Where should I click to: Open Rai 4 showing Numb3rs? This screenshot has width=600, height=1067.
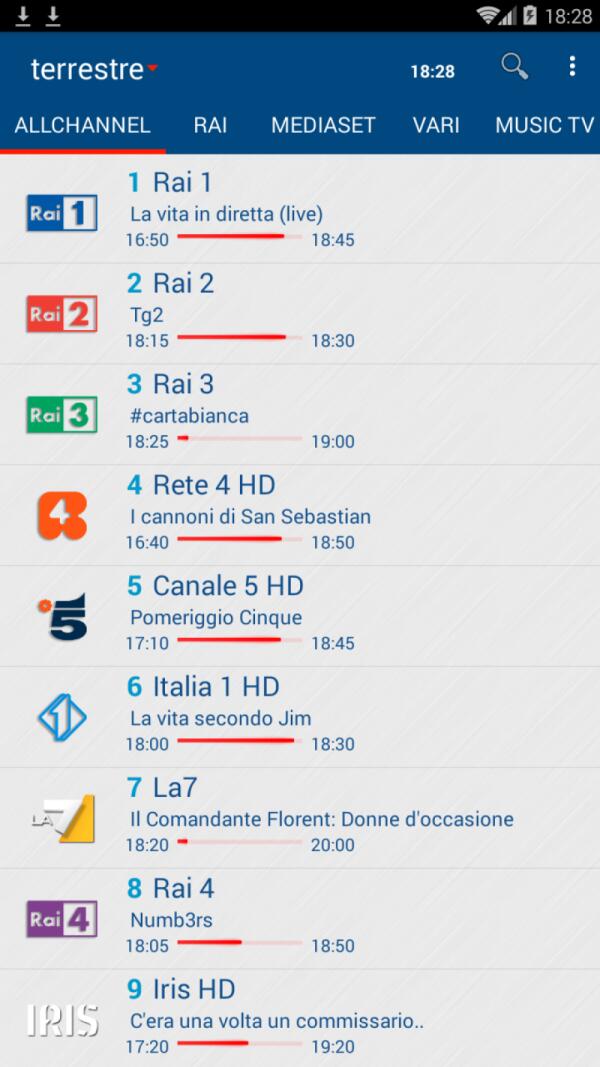[x=300, y=918]
